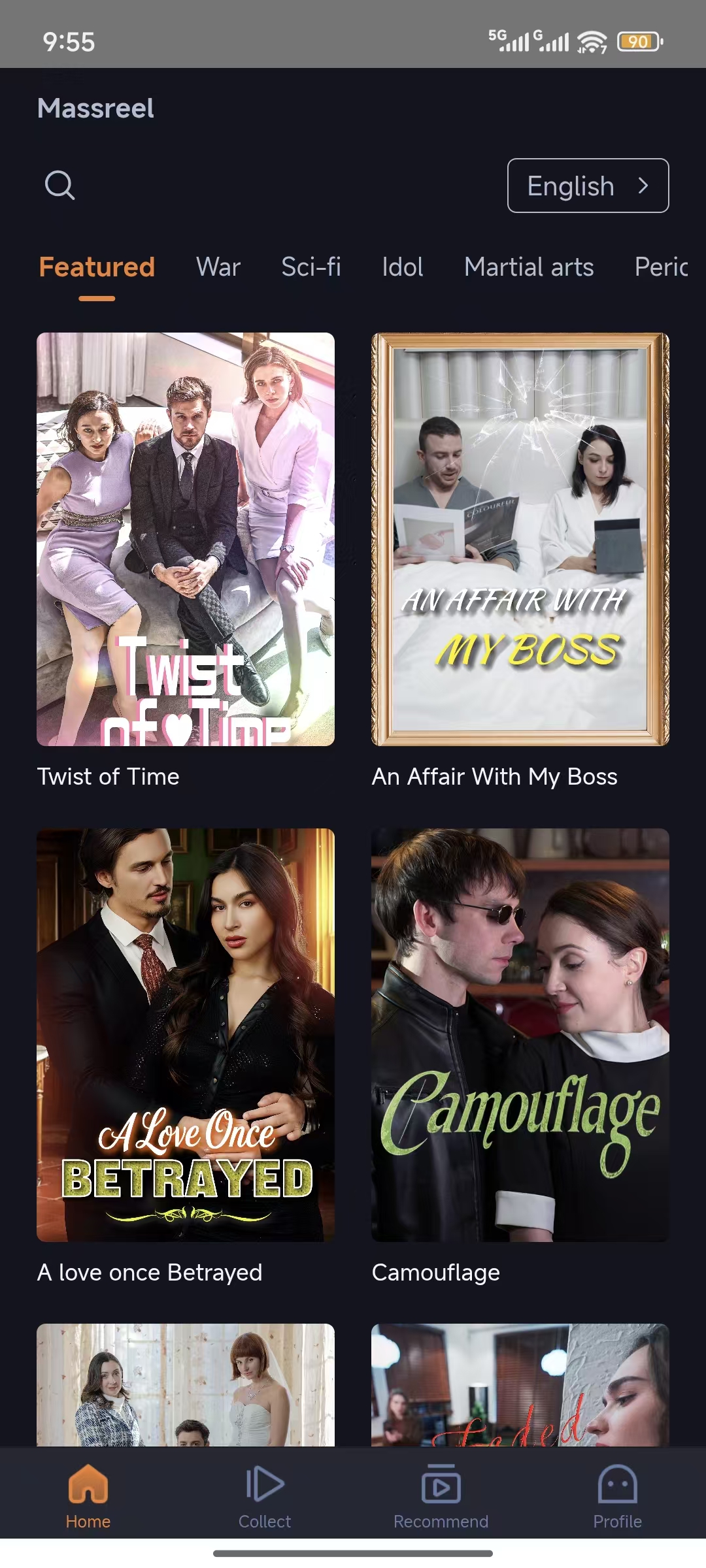Expand the partially visible Period category
The width and height of the screenshot is (706, 1568).
660,267
